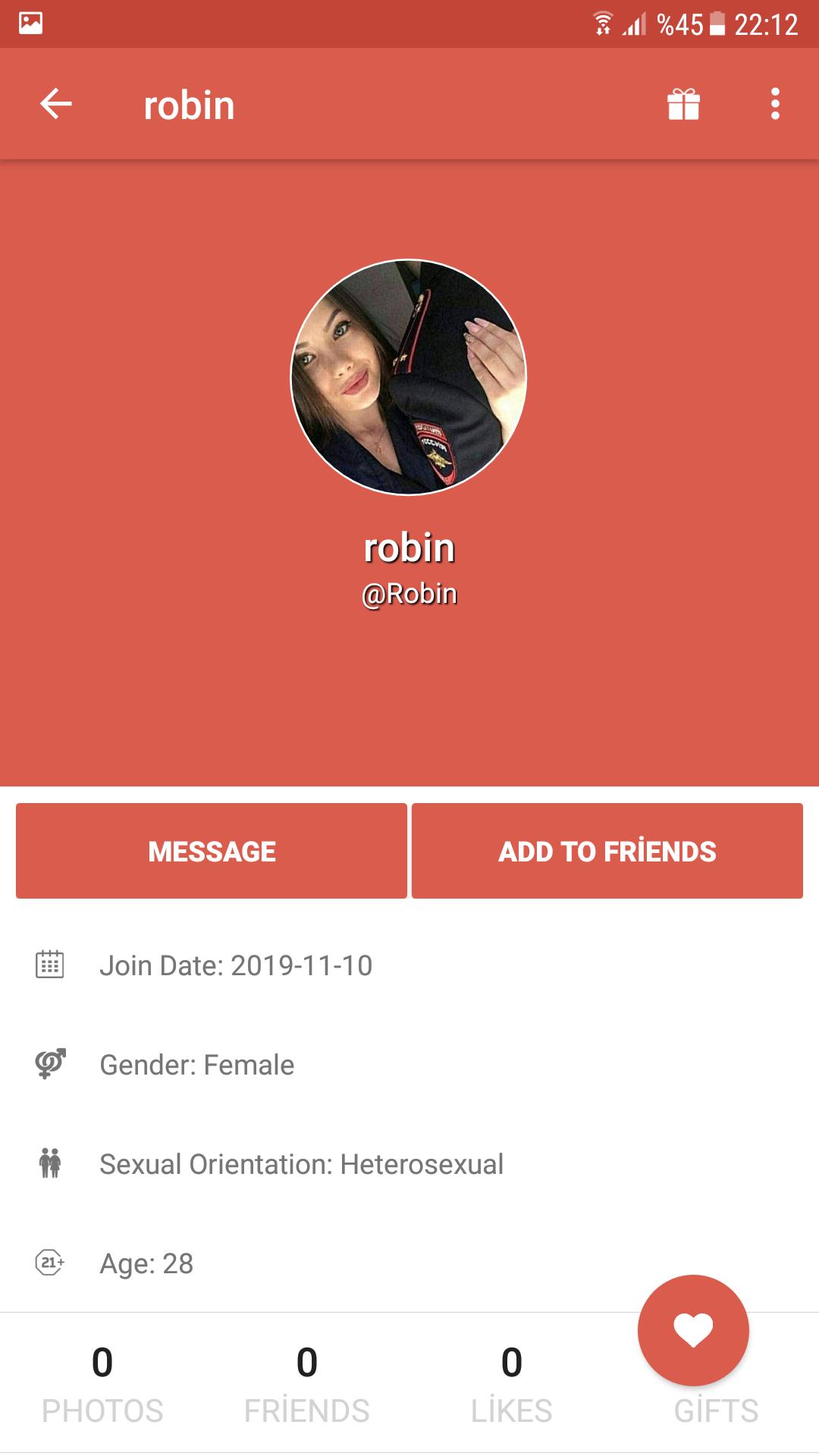Send a gift via the gift icon
The height and width of the screenshot is (1456, 819).
click(683, 104)
